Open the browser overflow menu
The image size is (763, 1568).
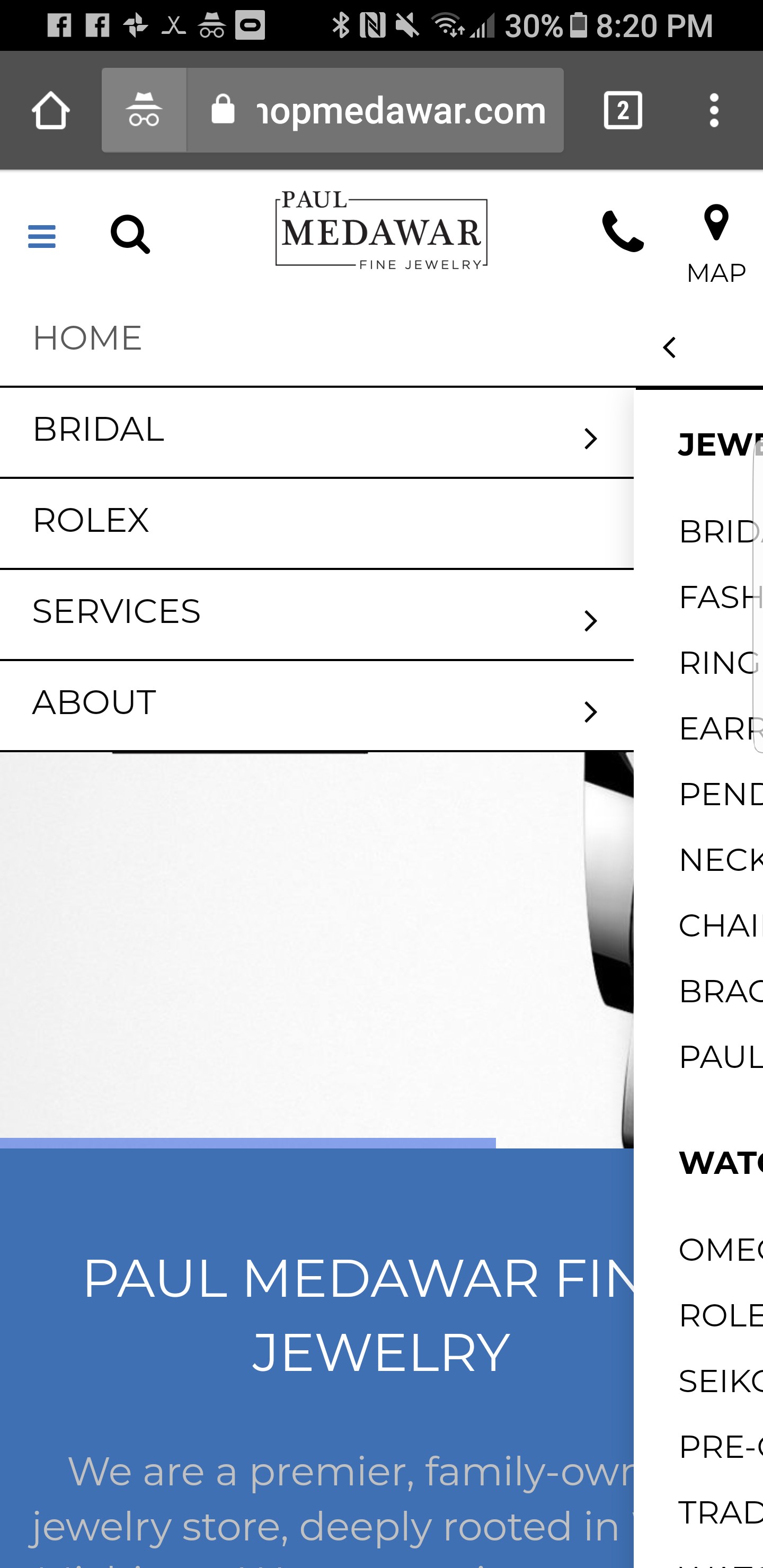[x=714, y=110]
